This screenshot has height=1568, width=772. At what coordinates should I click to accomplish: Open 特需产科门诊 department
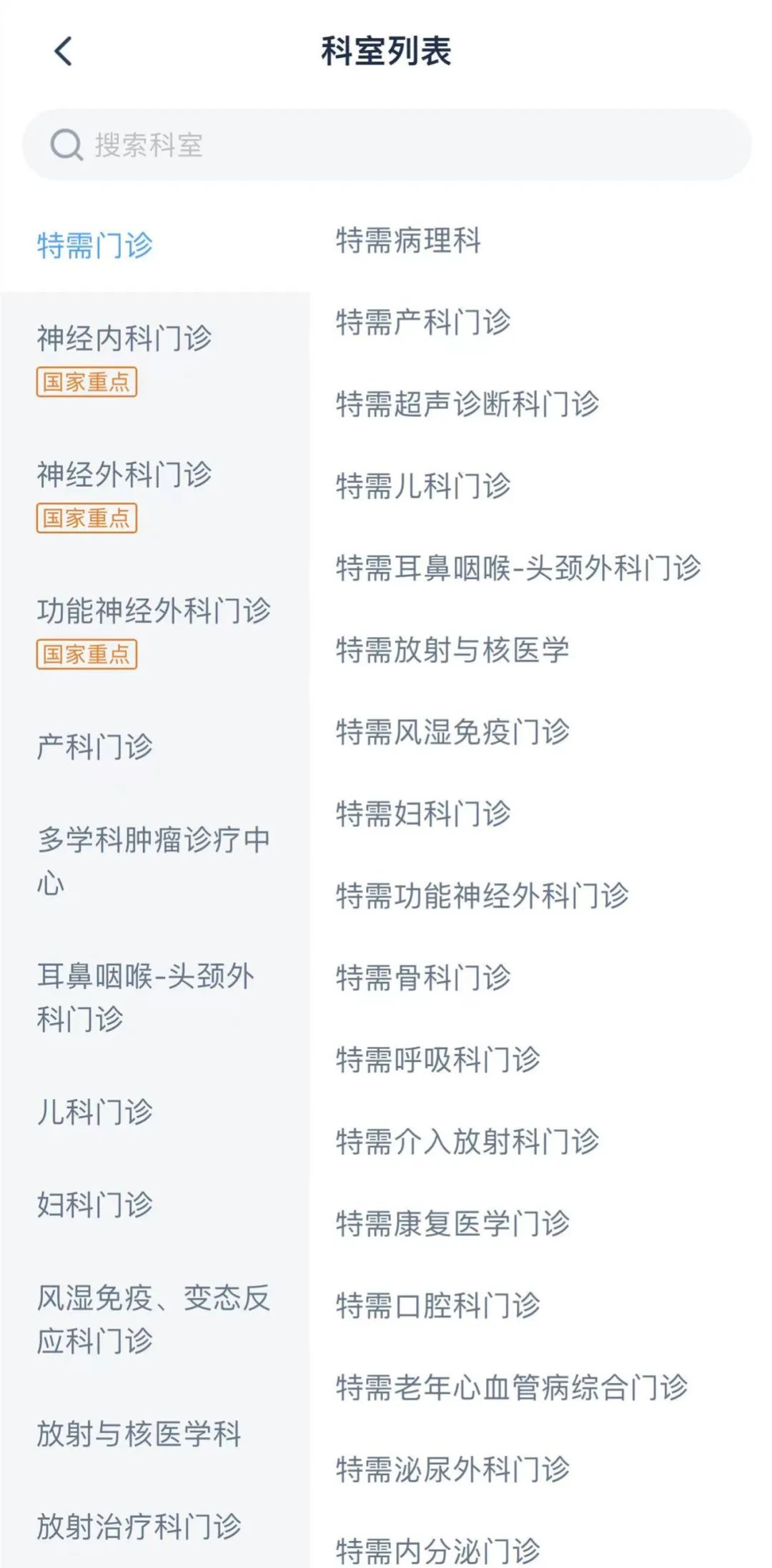pyautogui.click(x=423, y=322)
